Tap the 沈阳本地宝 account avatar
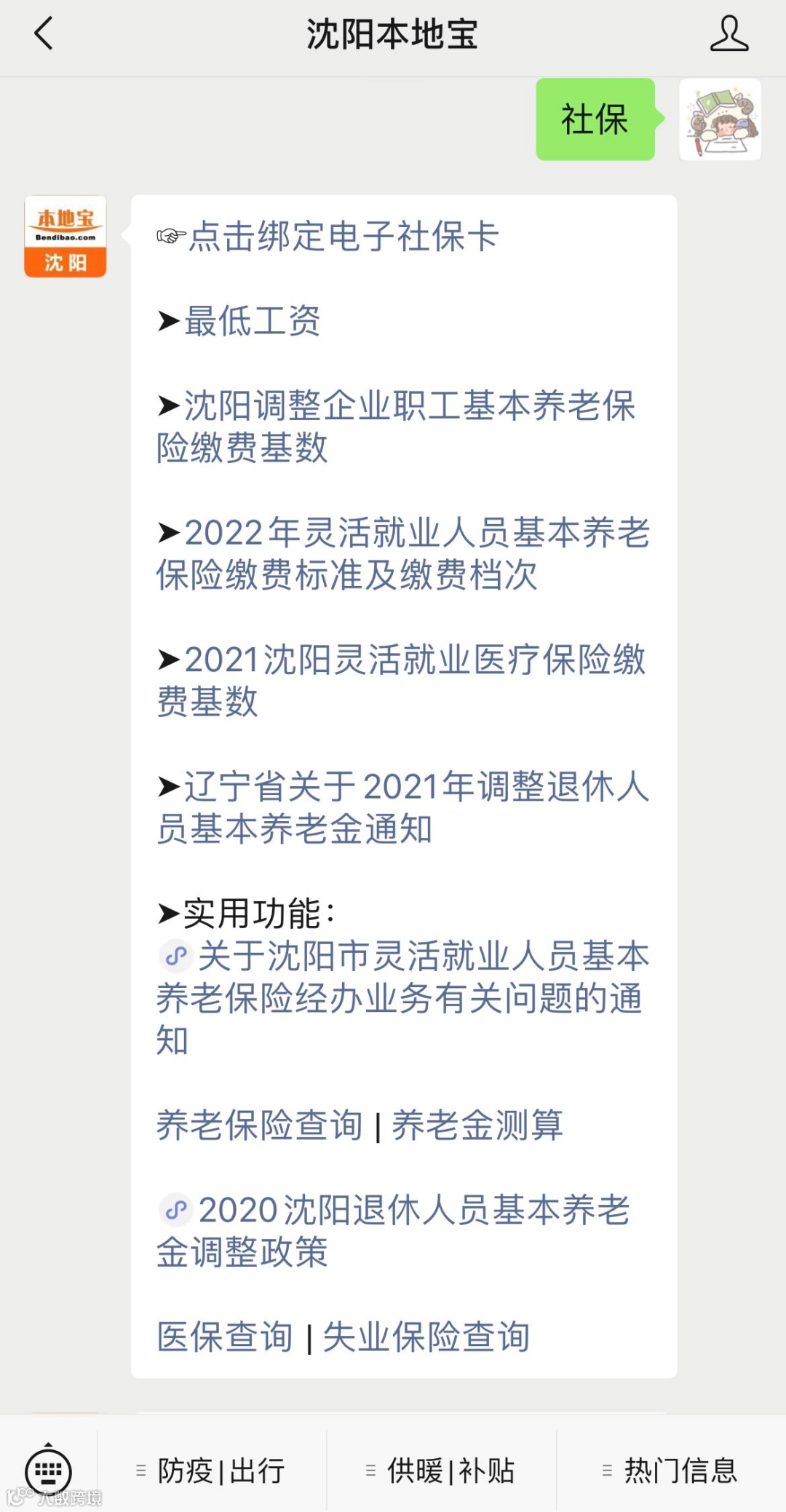 coord(65,237)
